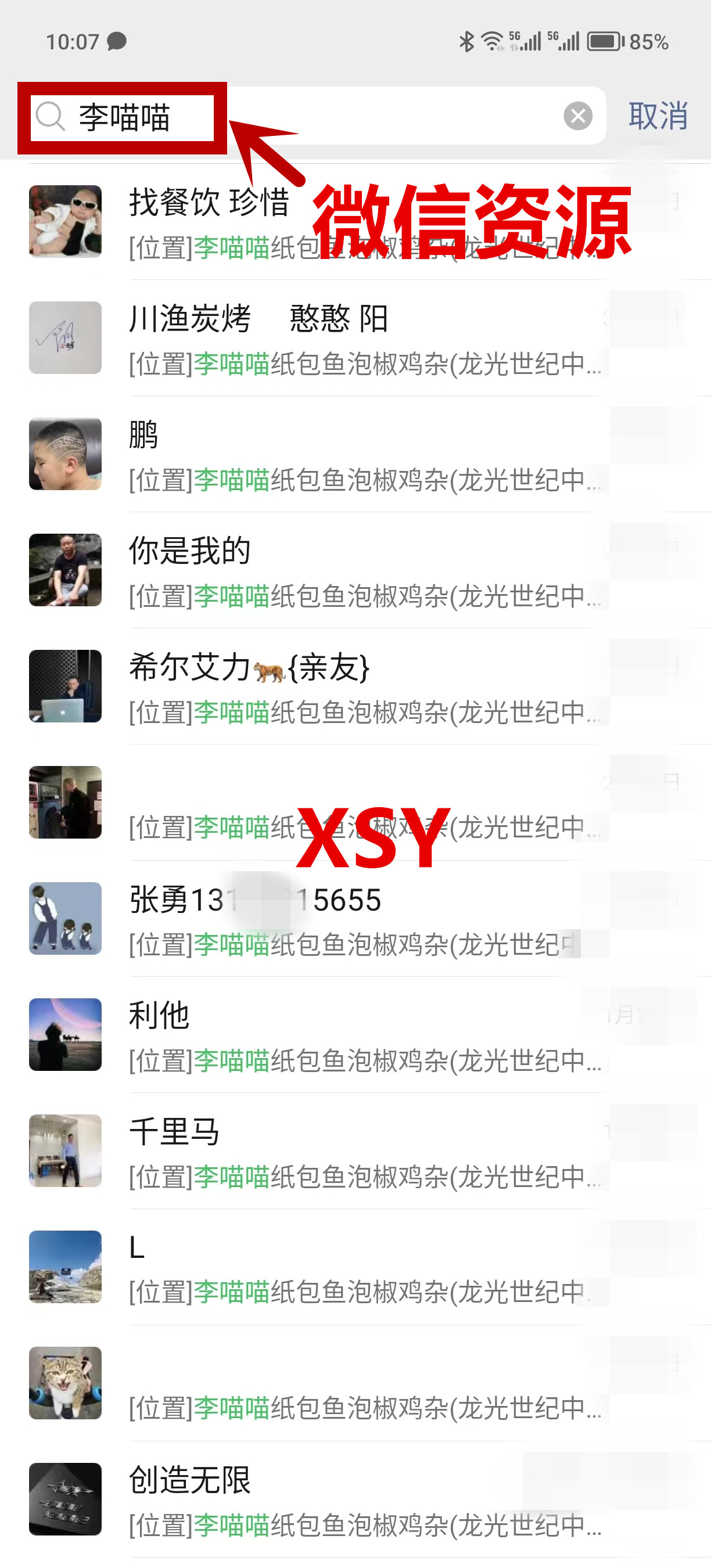Clear the search text with the X
The height and width of the screenshot is (1568, 711).
[x=577, y=116]
